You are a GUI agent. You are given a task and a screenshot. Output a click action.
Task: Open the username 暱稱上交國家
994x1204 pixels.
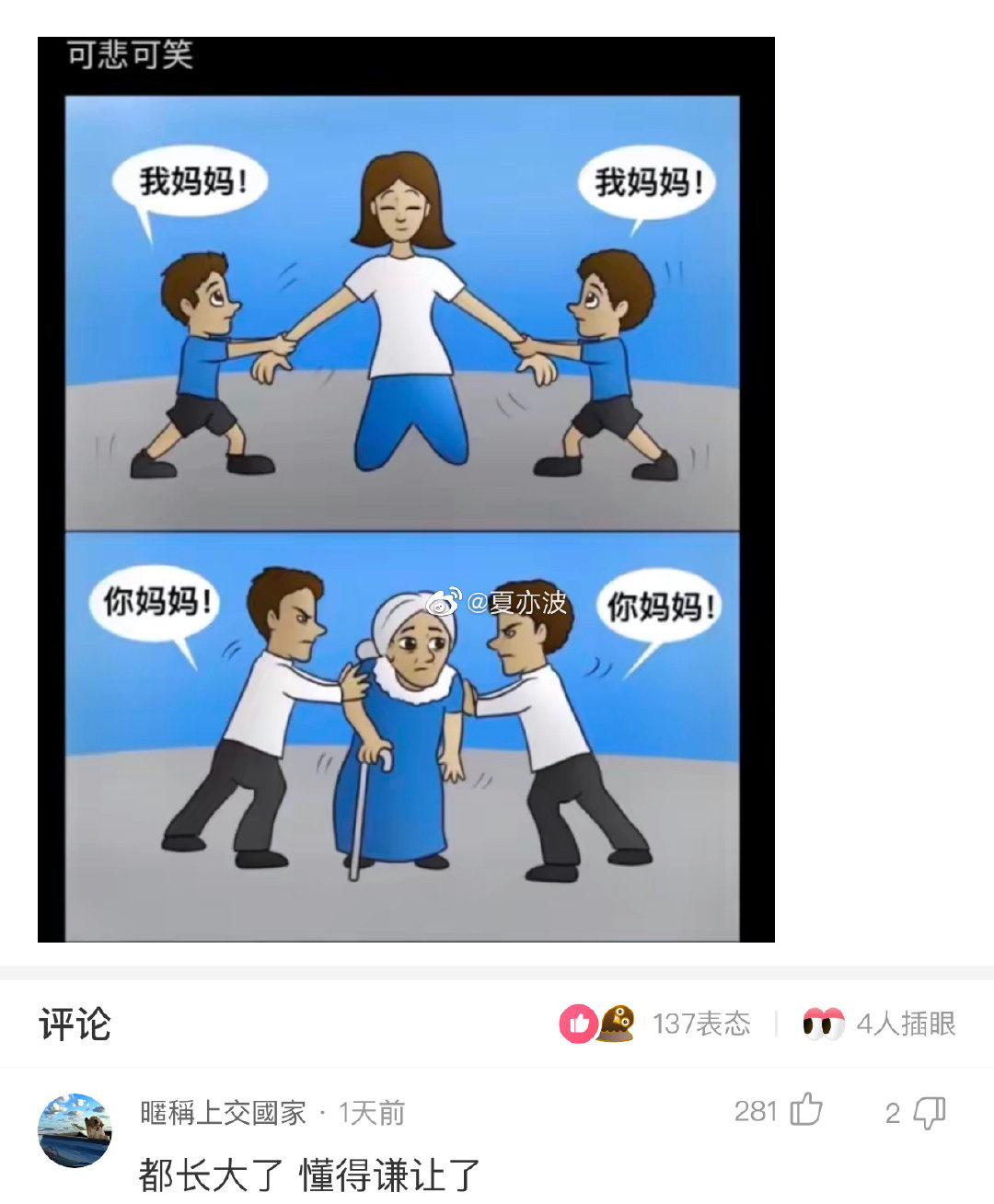[223, 1113]
